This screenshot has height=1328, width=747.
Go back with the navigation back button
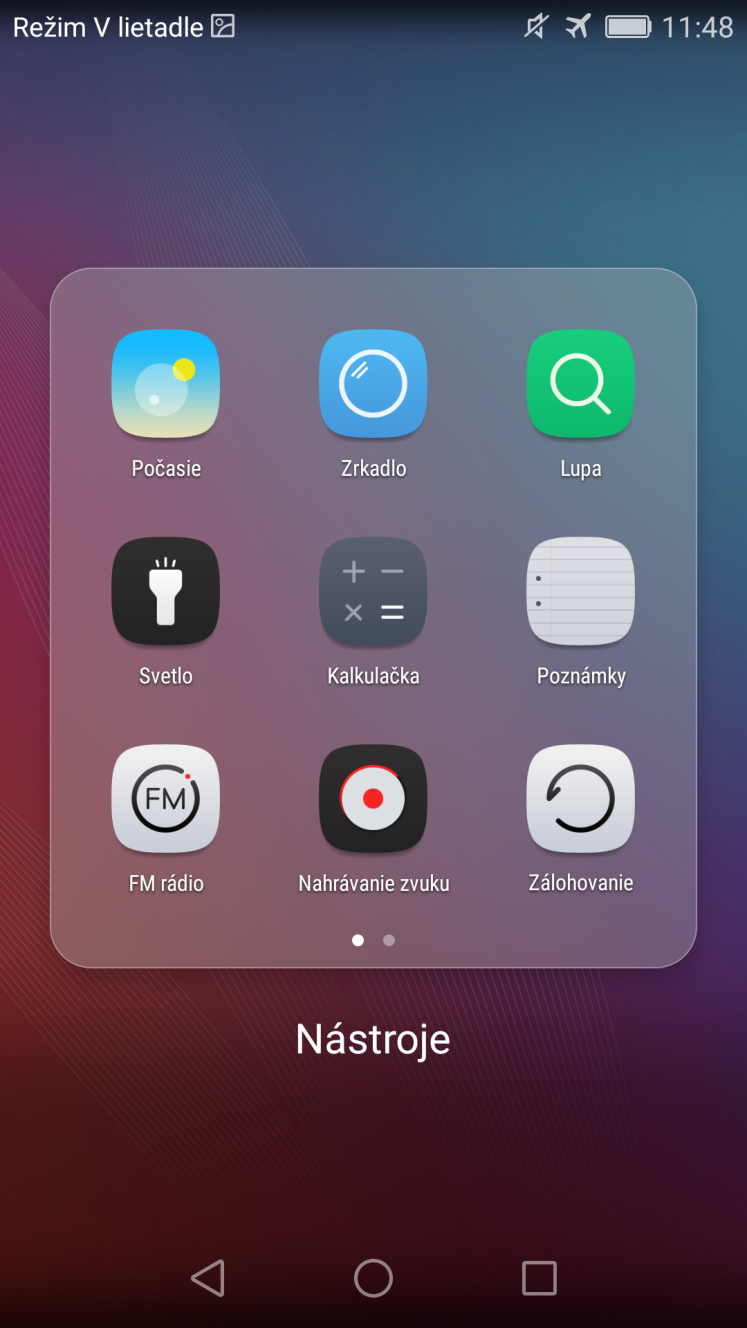pos(207,1278)
